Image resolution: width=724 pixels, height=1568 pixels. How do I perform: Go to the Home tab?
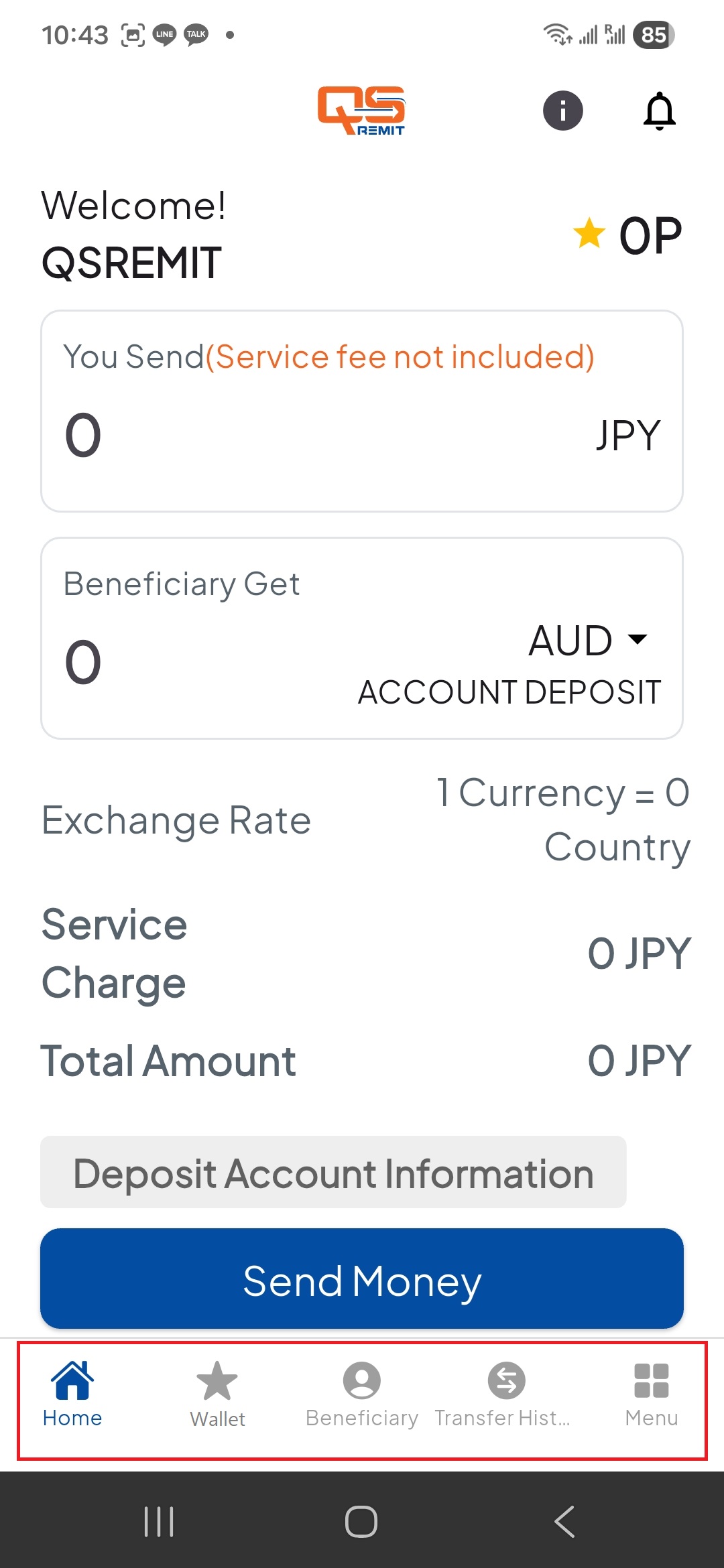(x=72, y=1395)
